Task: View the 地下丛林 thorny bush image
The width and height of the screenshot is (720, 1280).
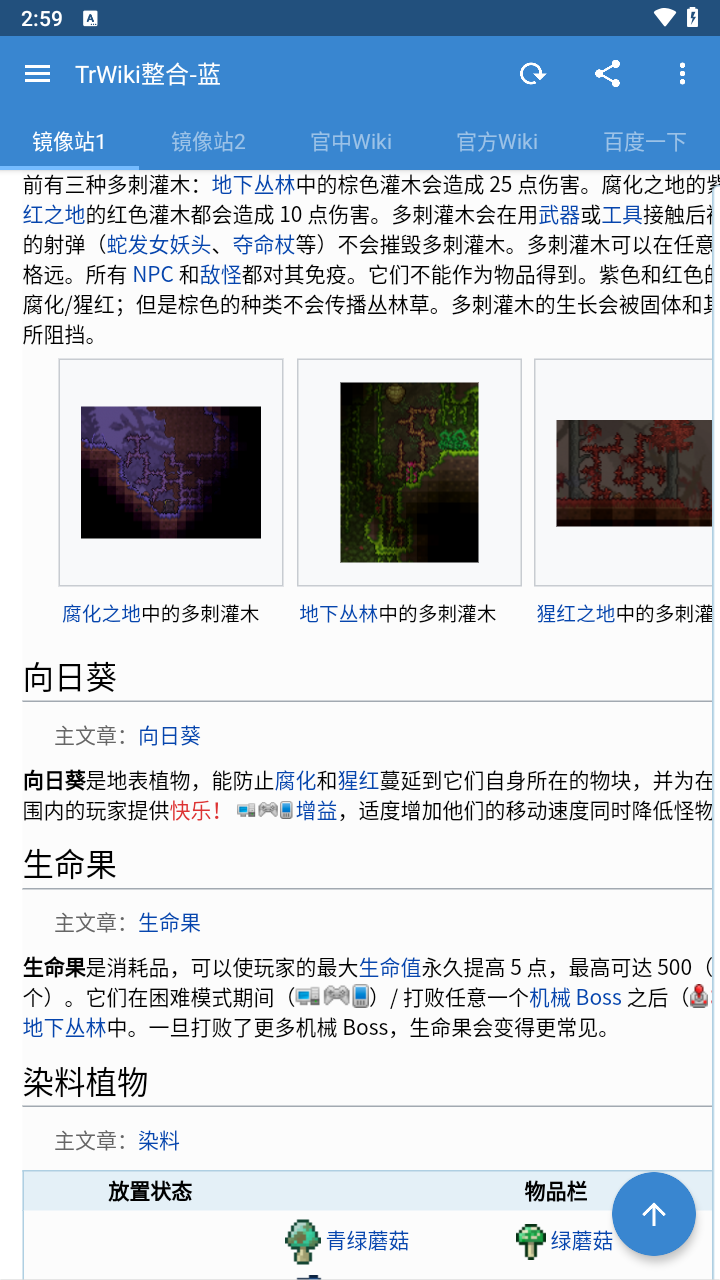Action: 409,472
